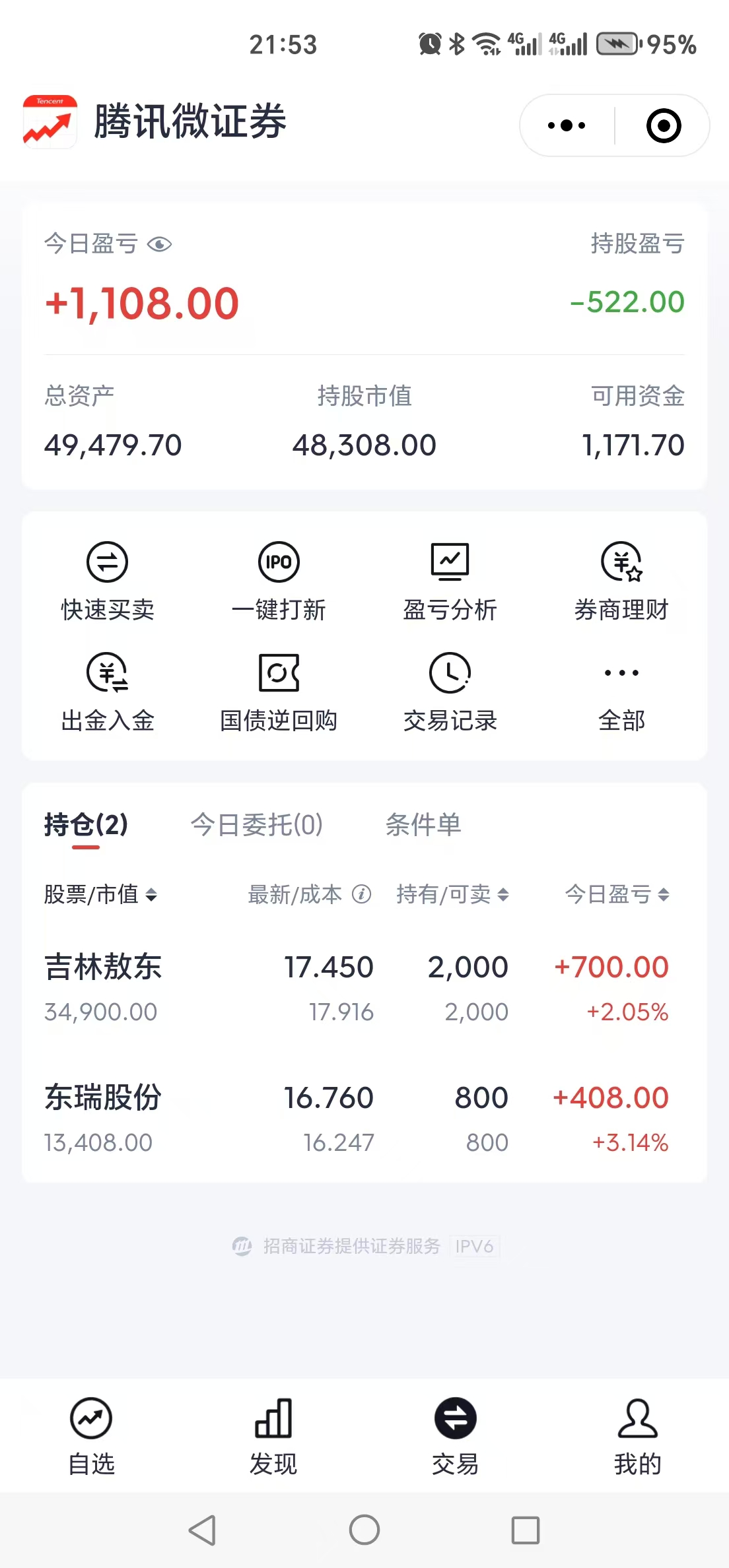The height and width of the screenshot is (1568, 729).
Task: Hide today's profit and loss amounts
Action: (160, 245)
